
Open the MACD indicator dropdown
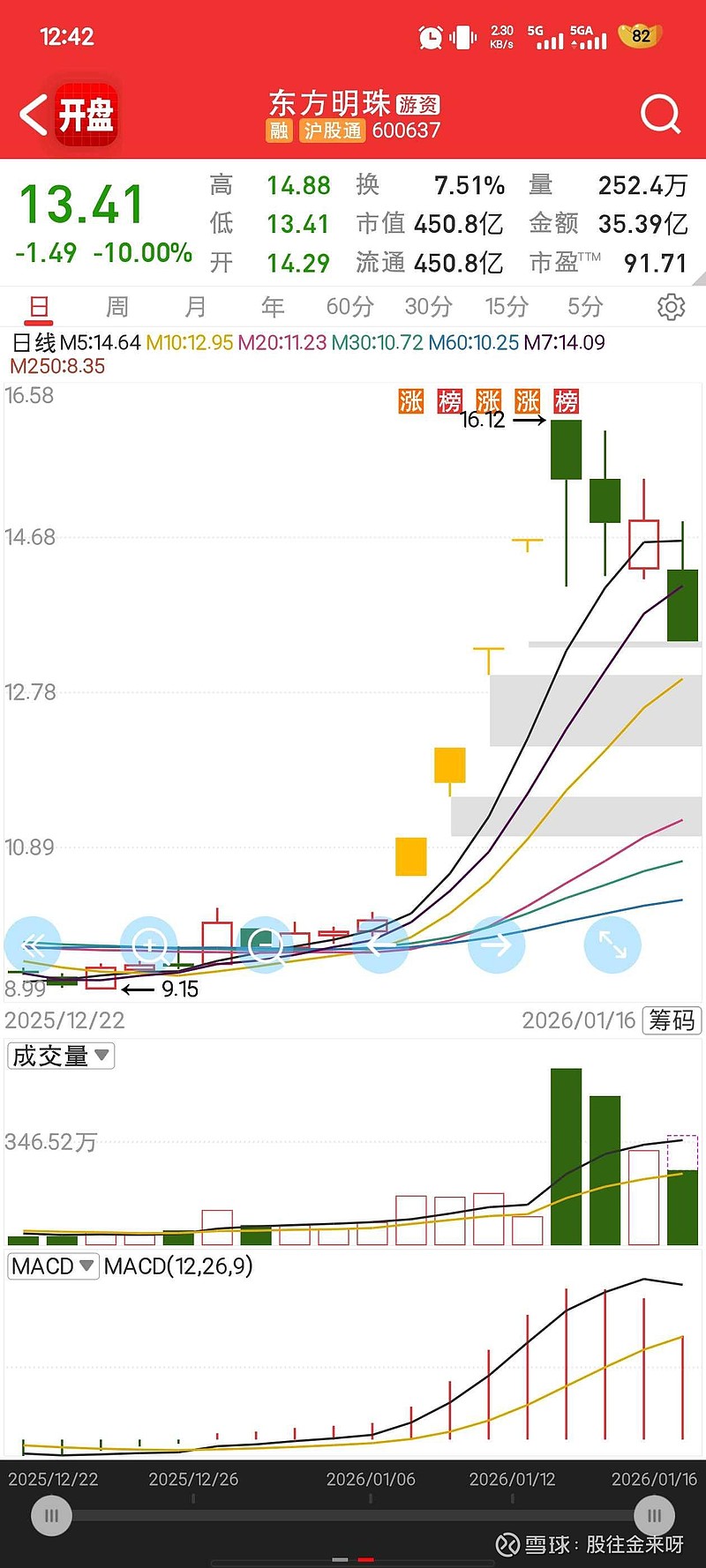53,1266
